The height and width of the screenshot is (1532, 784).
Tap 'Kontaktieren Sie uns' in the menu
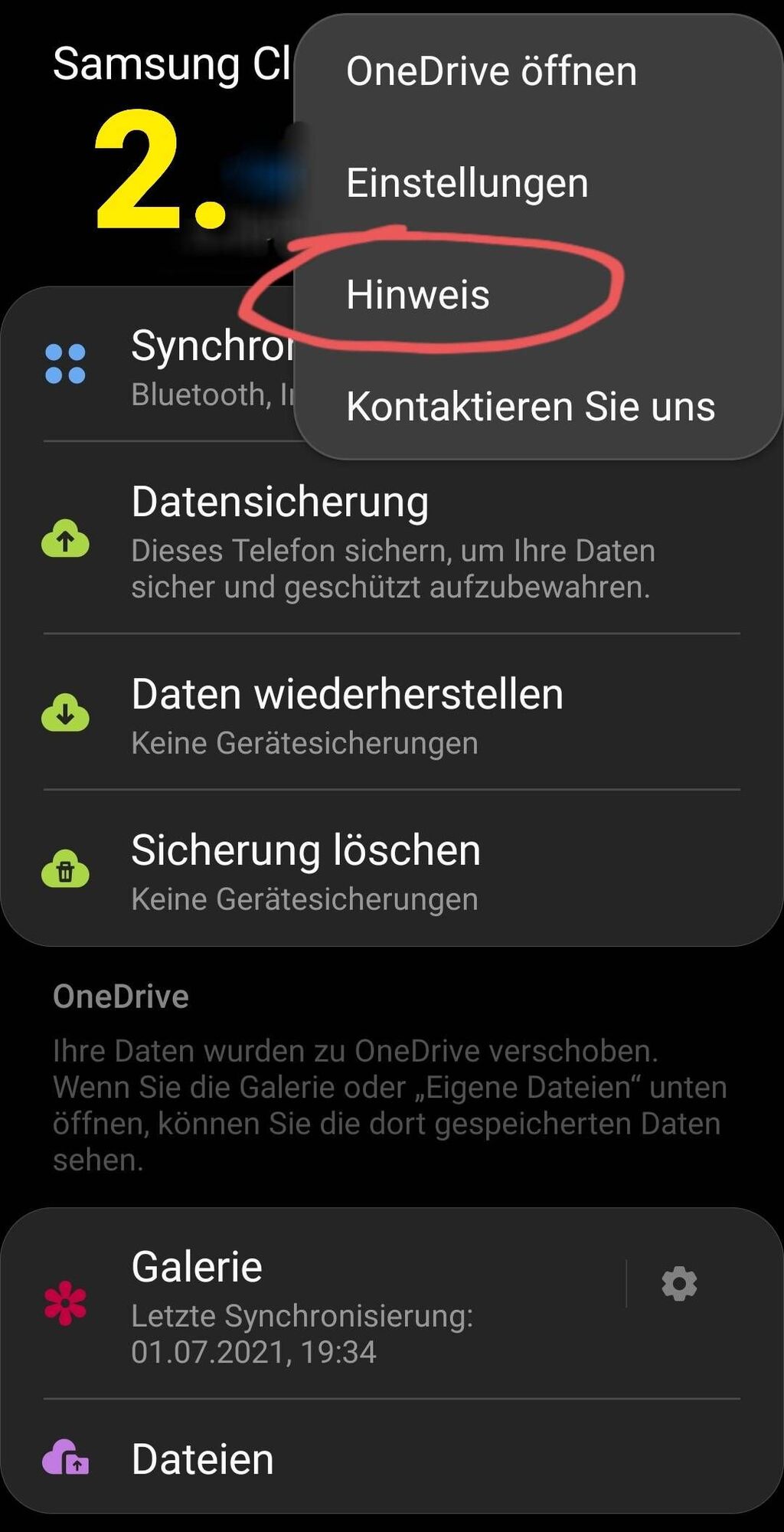click(x=530, y=407)
